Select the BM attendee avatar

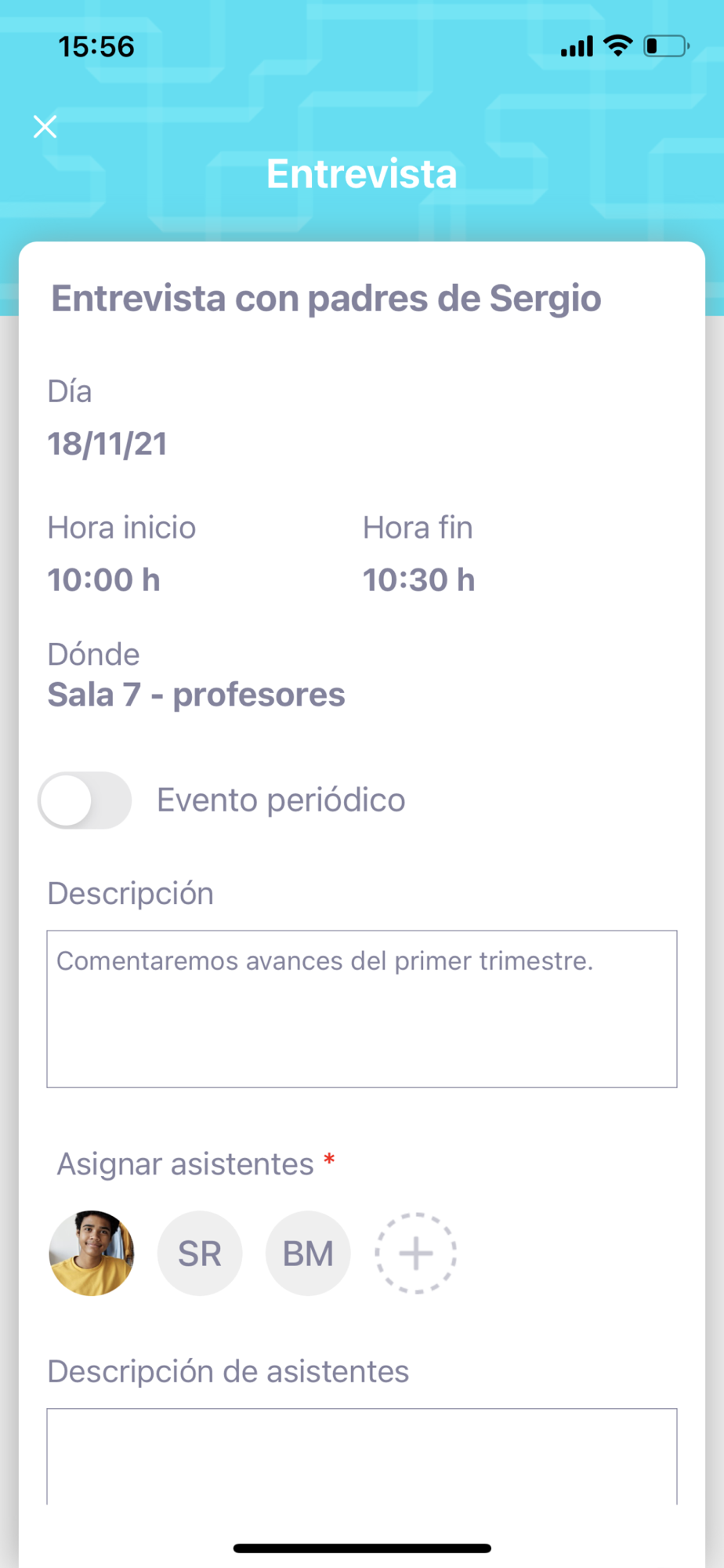308,1253
